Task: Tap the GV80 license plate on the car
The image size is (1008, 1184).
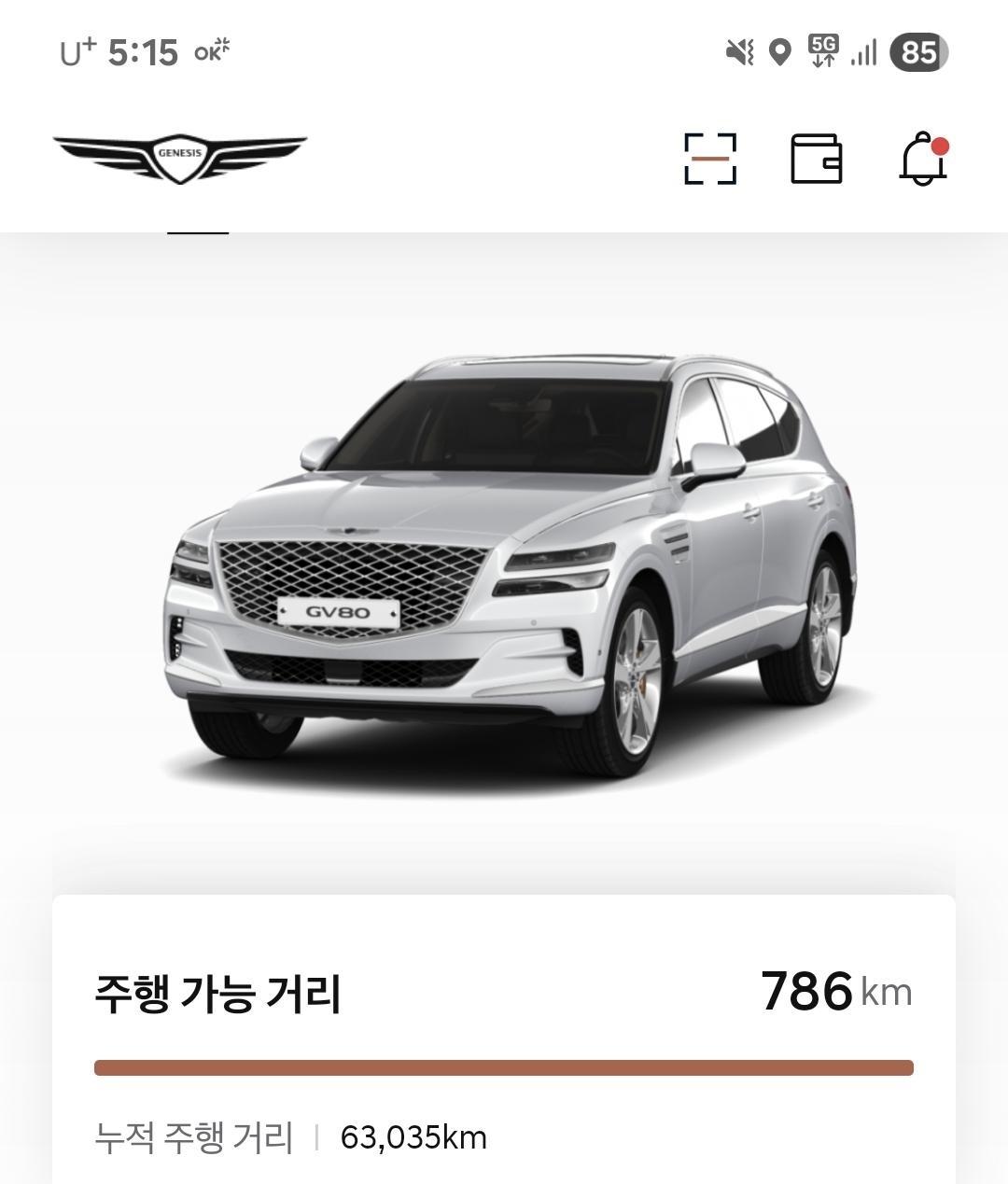Action: (x=339, y=613)
